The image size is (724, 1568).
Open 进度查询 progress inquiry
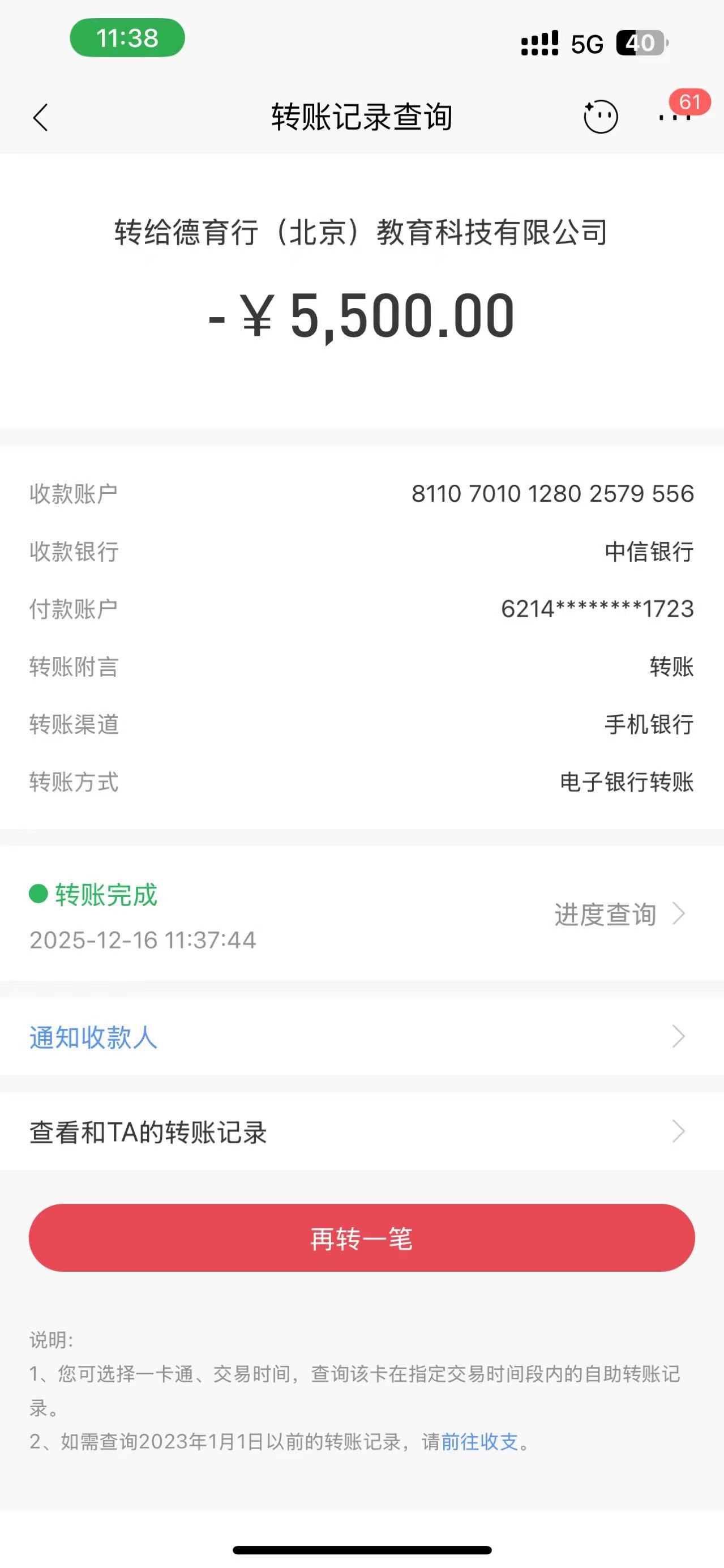click(619, 913)
